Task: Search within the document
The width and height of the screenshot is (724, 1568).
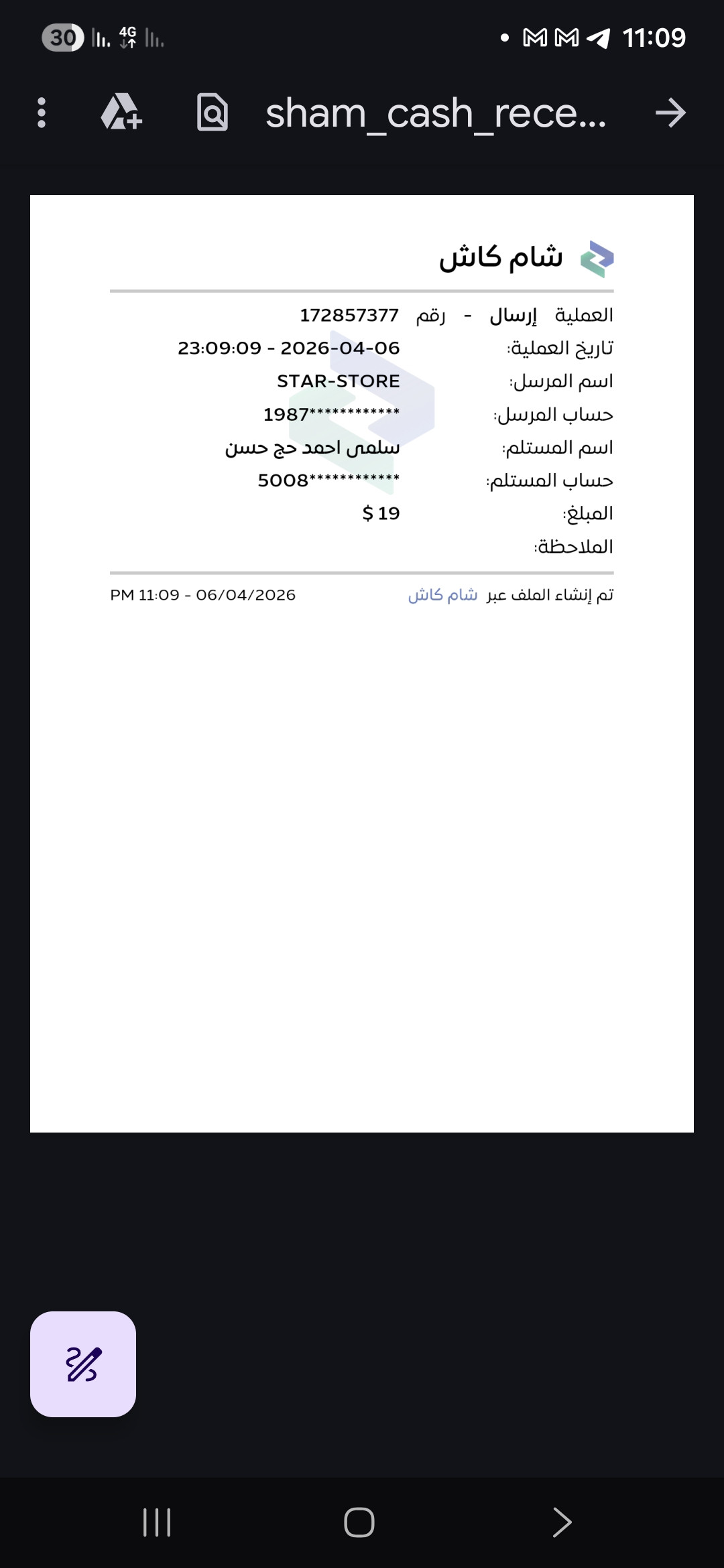Action: [213, 112]
